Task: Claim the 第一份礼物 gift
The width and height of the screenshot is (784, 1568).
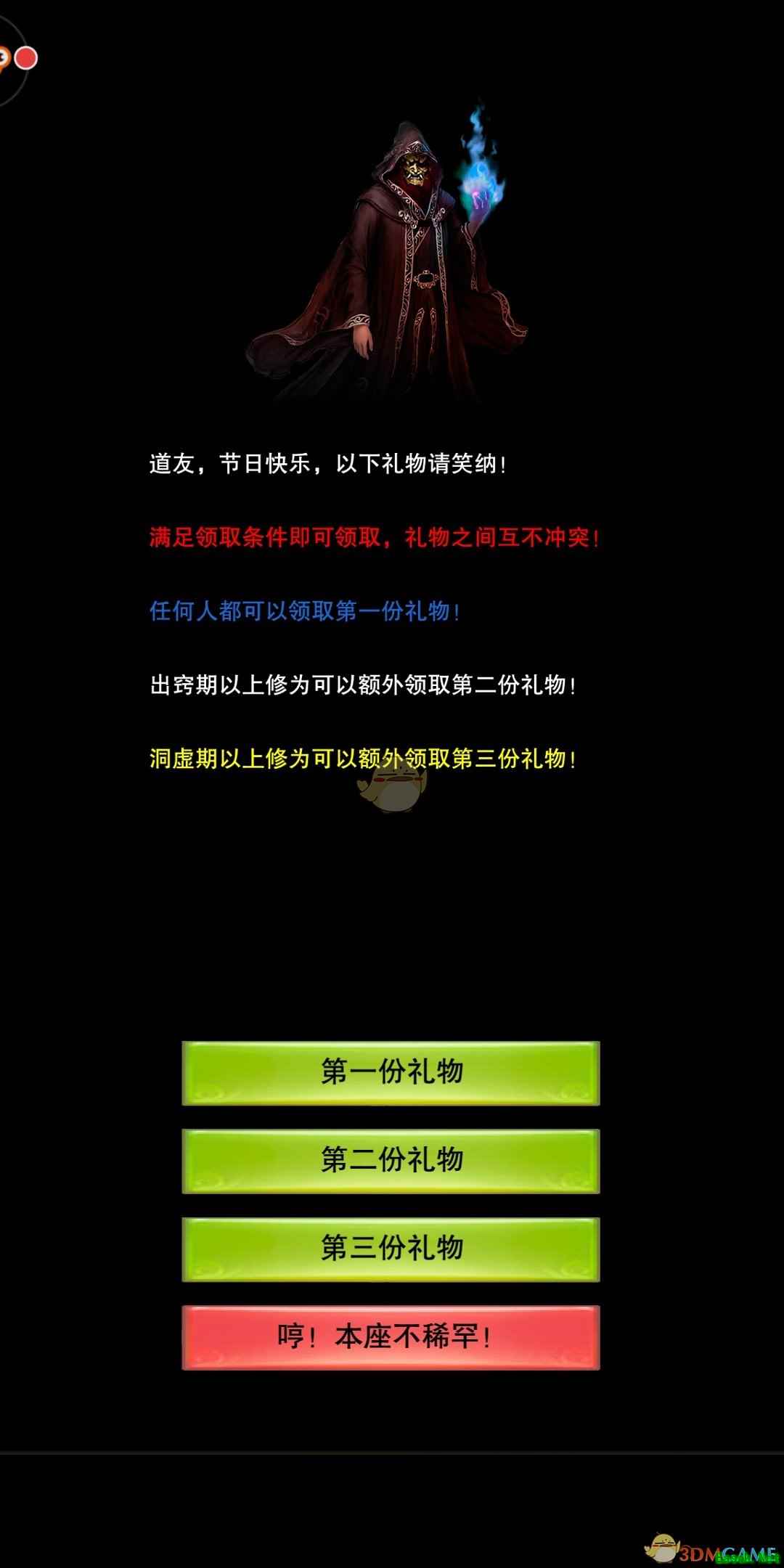Action: click(391, 1073)
